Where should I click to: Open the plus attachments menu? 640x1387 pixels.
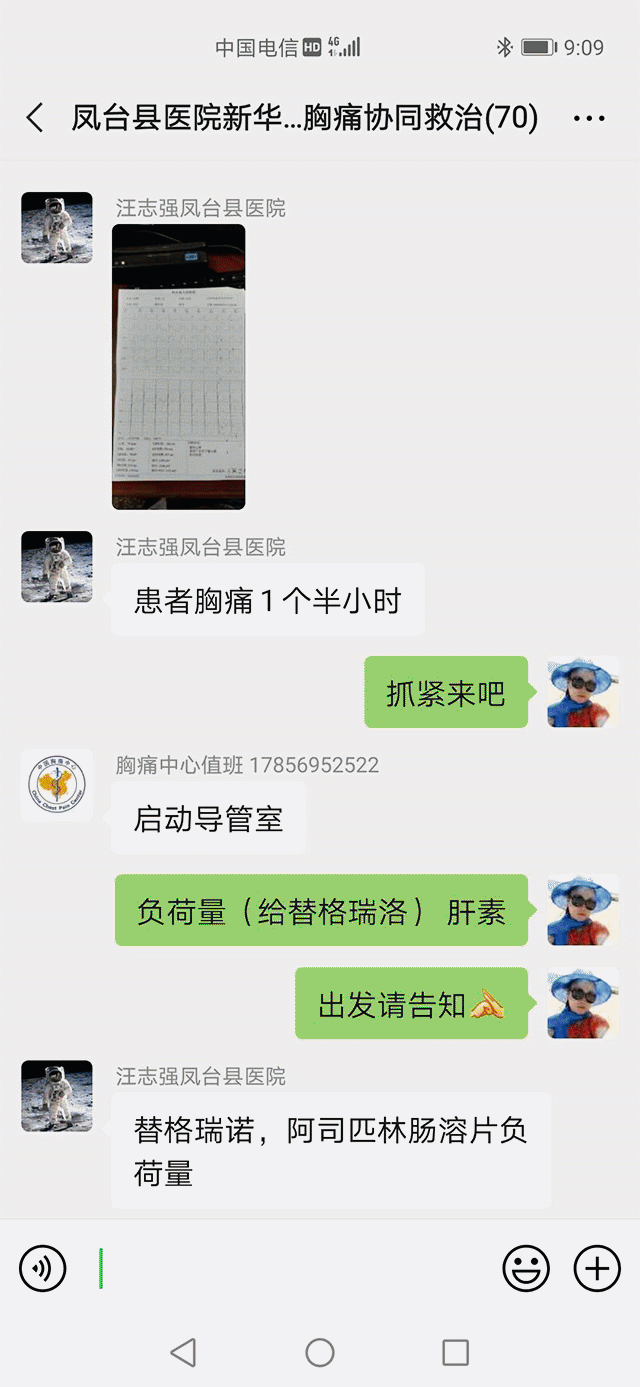tap(597, 1269)
